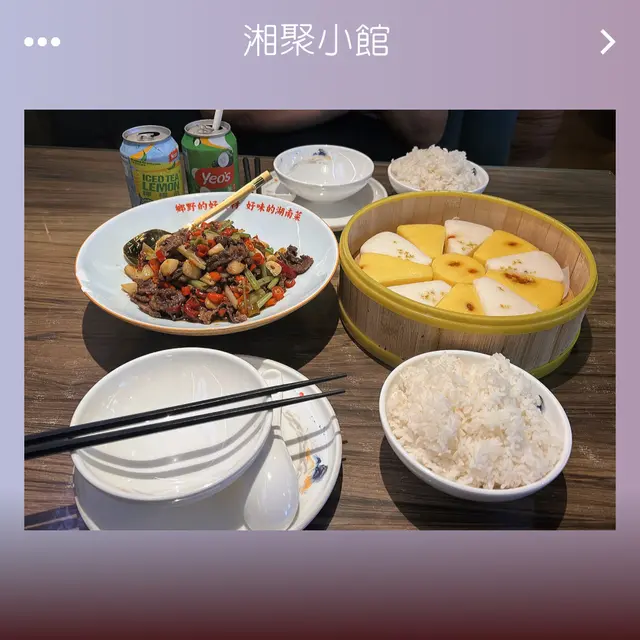This screenshot has height=640, width=640.
Task: Open the three-dot more options menu
Action: point(42,42)
